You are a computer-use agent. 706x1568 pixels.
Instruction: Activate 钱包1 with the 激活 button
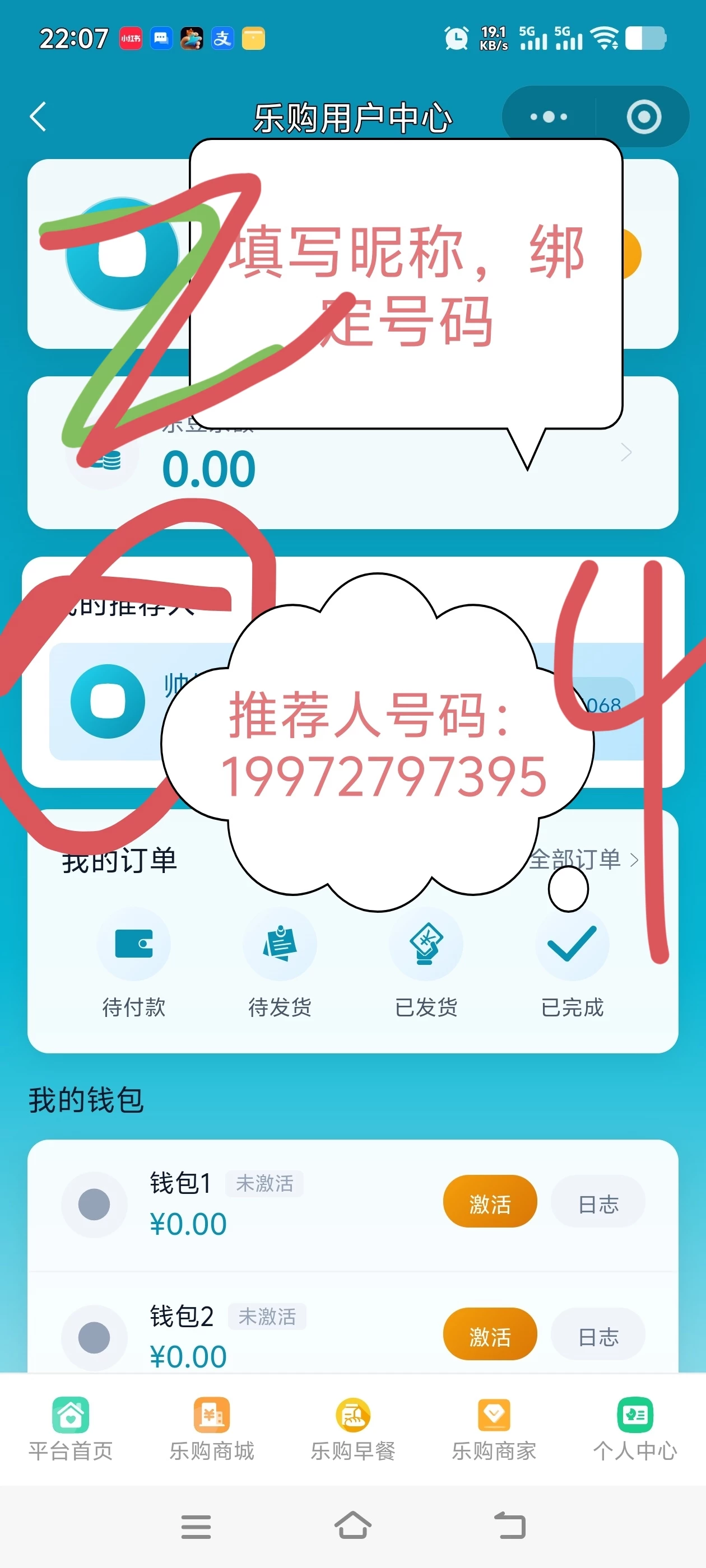[490, 1203]
